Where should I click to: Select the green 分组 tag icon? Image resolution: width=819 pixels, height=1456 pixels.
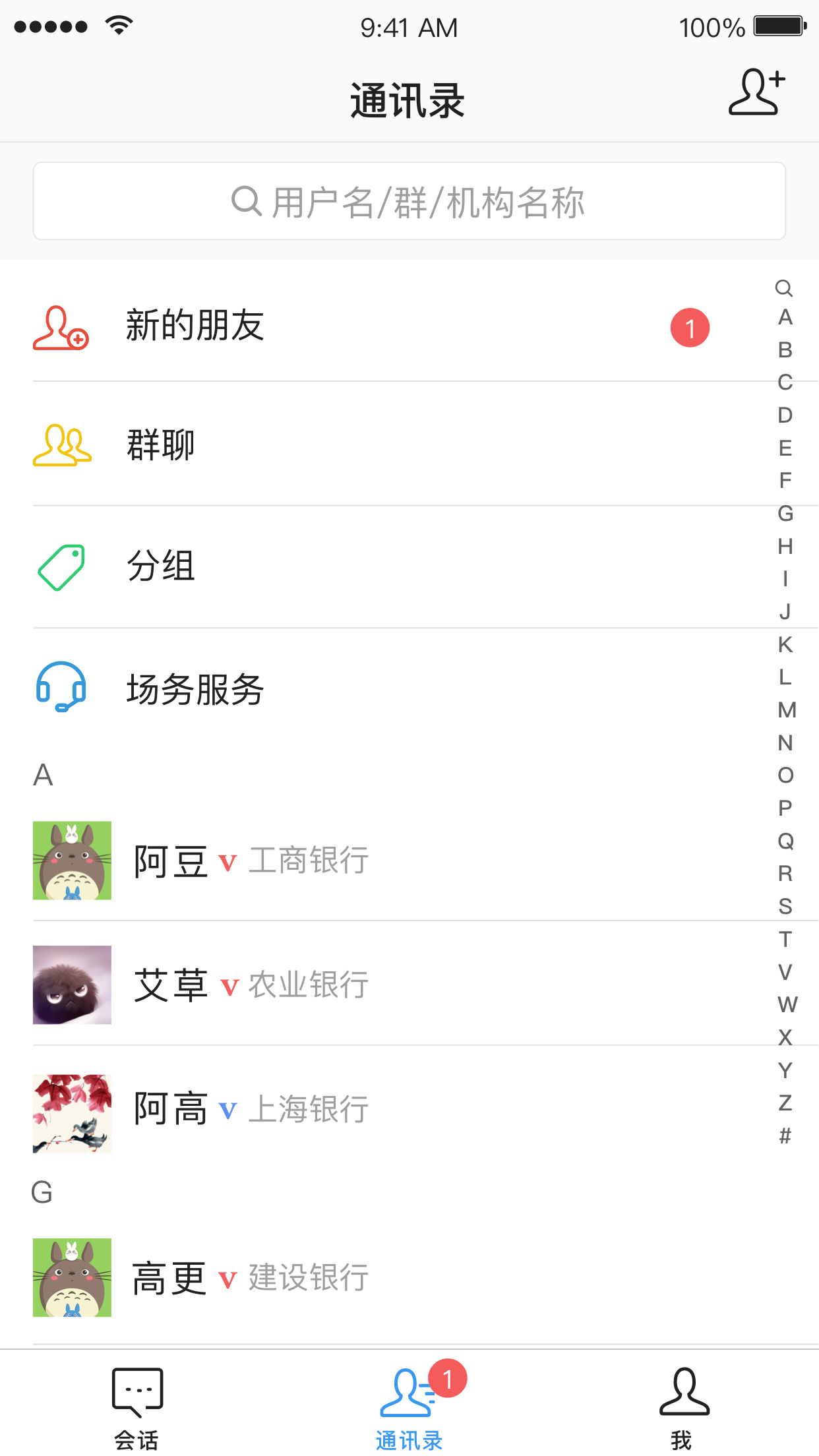coord(63,567)
